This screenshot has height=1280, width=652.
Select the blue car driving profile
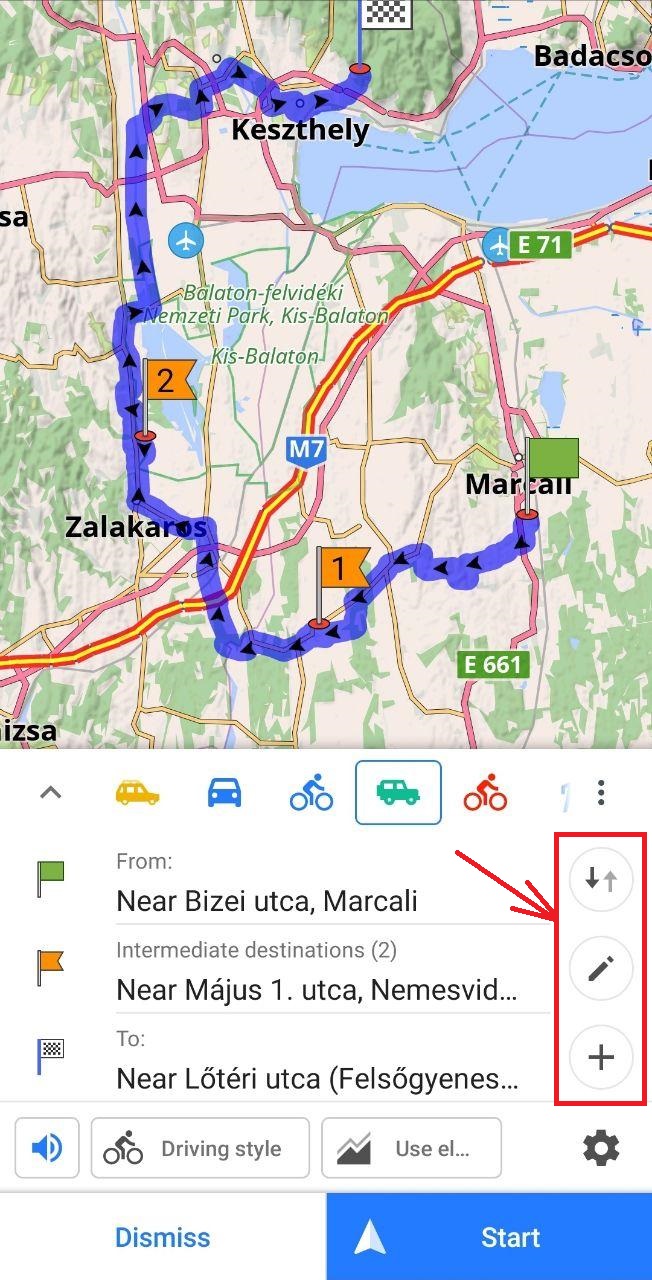[x=224, y=793]
